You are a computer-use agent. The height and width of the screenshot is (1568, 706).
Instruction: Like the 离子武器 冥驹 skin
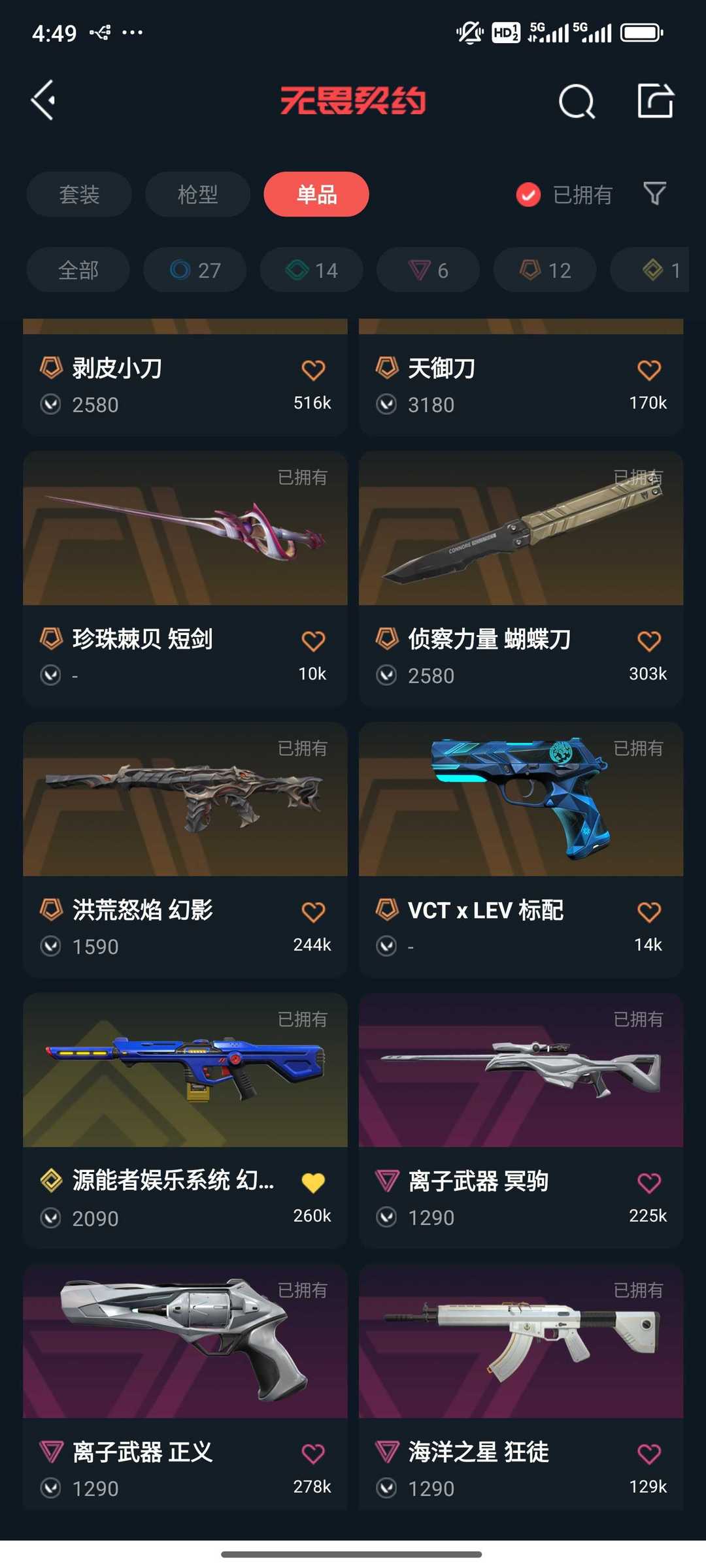click(649, 1183)
